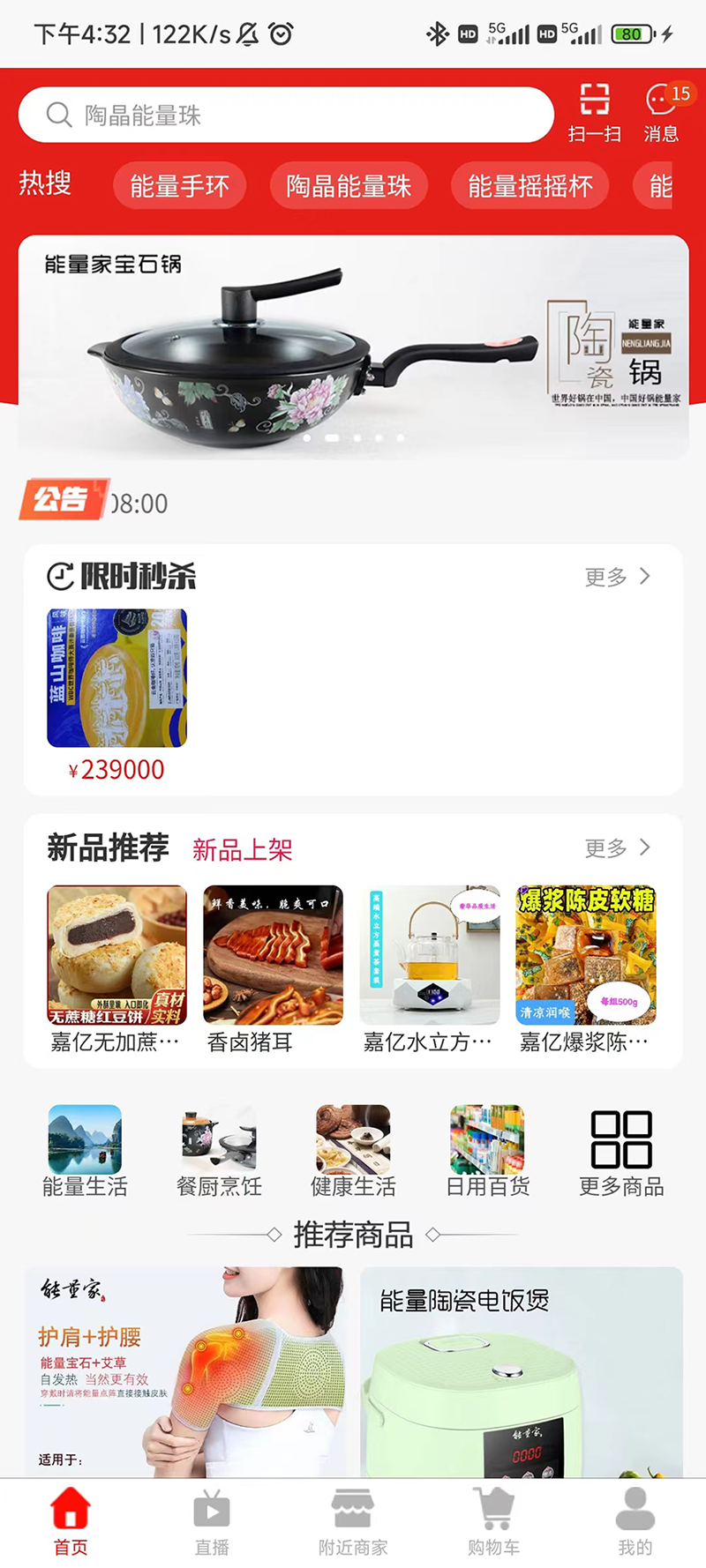Viewport: 706px width, 1568px height.
Task: Switch to the 直播 tab
Action: click(212, 1521)
